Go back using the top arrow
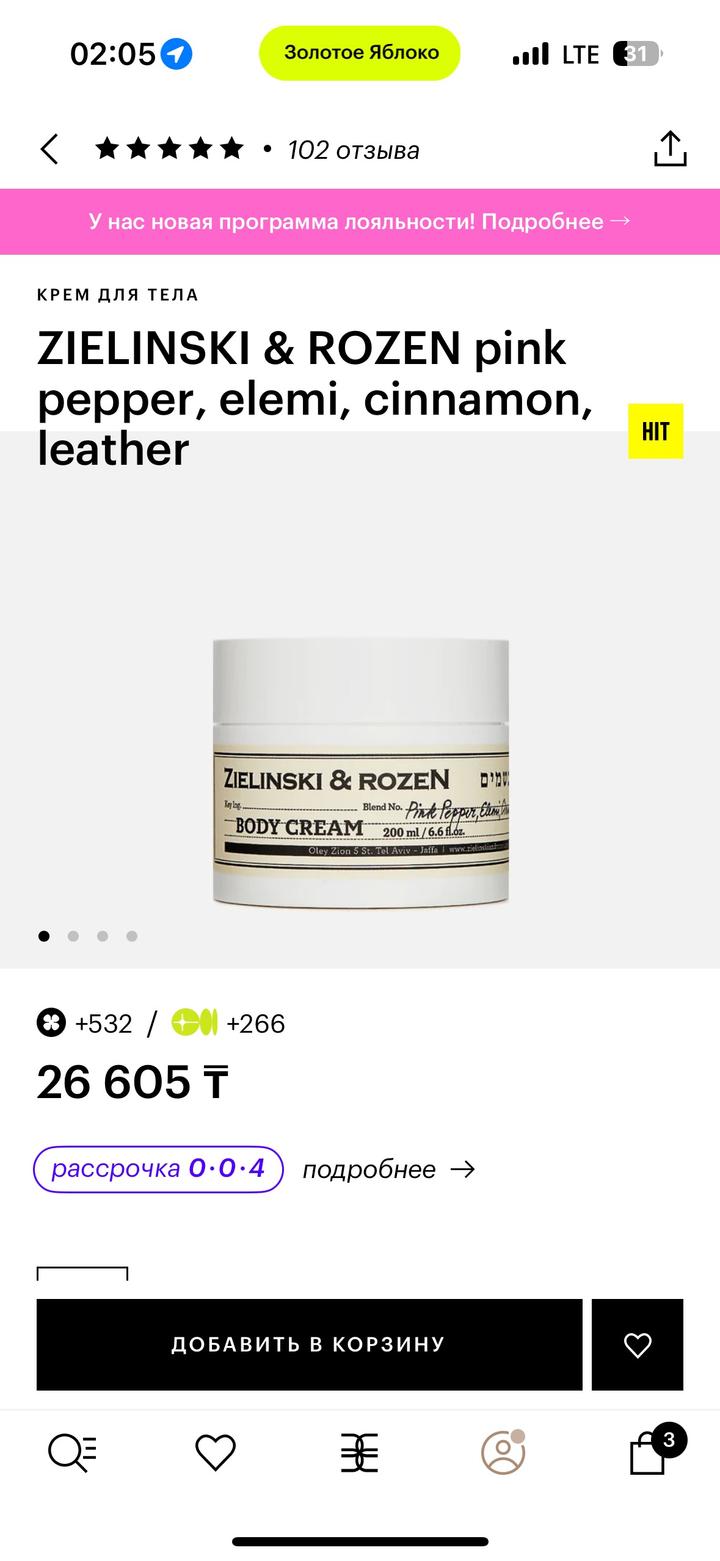This screenshot has width=720, height=1561. (50, 150)
